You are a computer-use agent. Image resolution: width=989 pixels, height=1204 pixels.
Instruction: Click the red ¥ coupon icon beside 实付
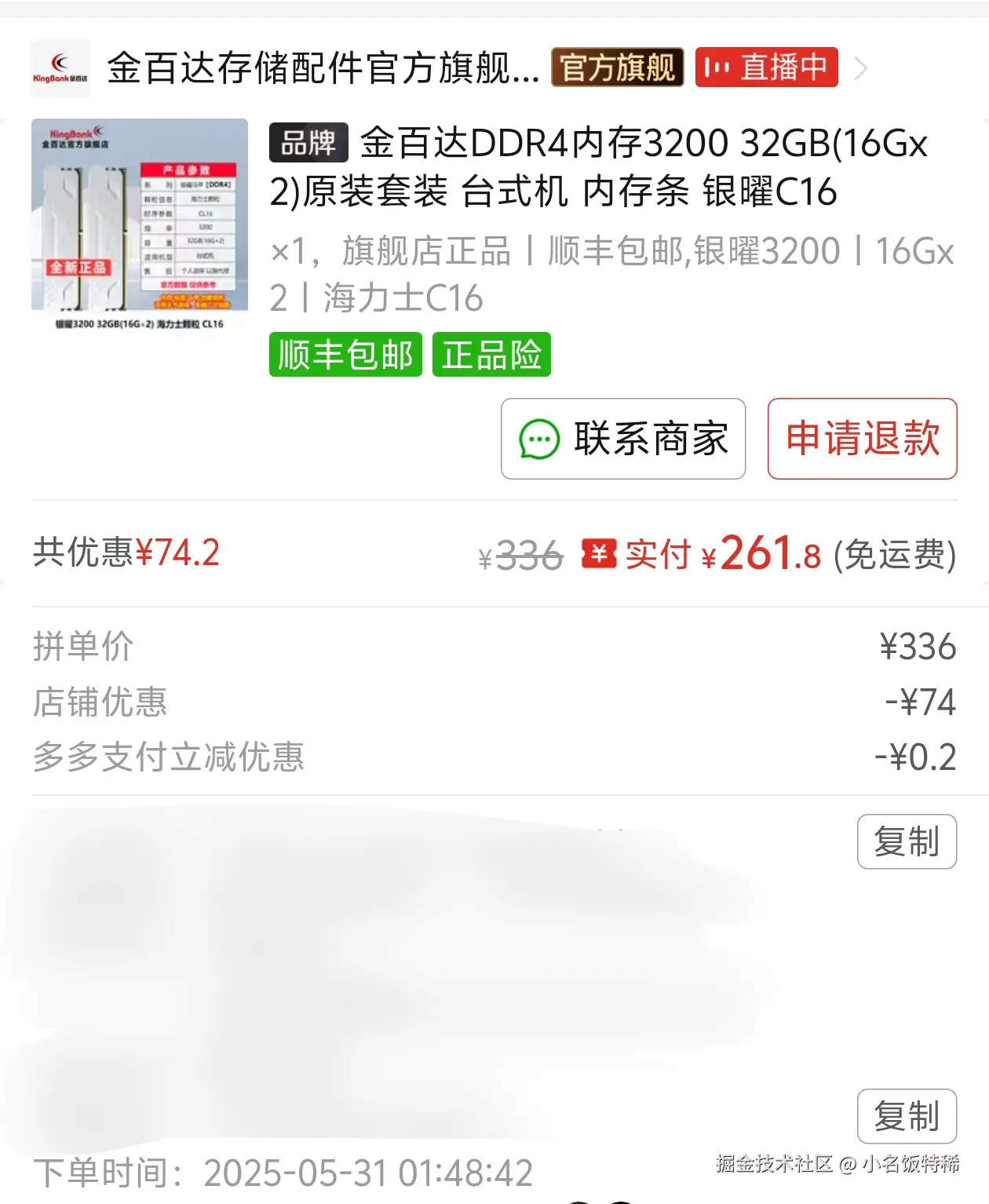point(600,554)
